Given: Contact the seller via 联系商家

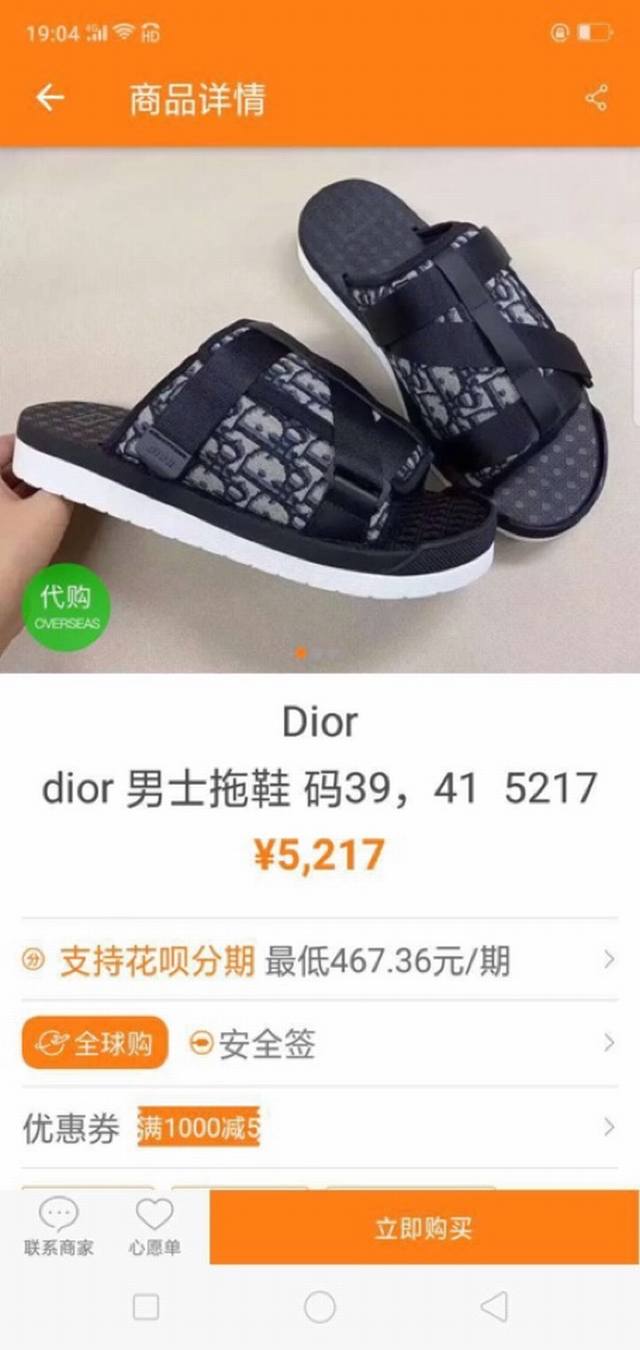Looking at the screenshot, I should [59, 1228].
